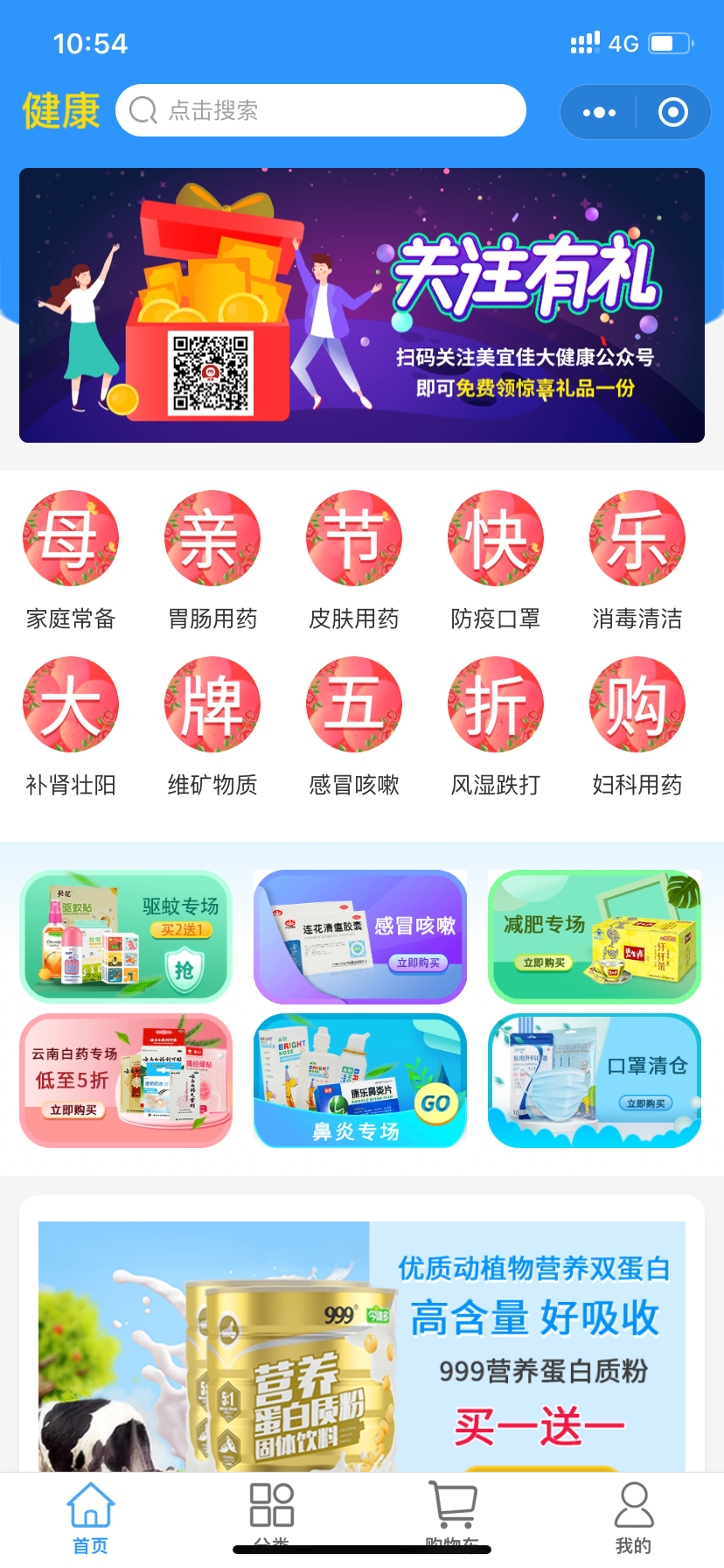Tap the 点击搜索 search box

(320, 111)
